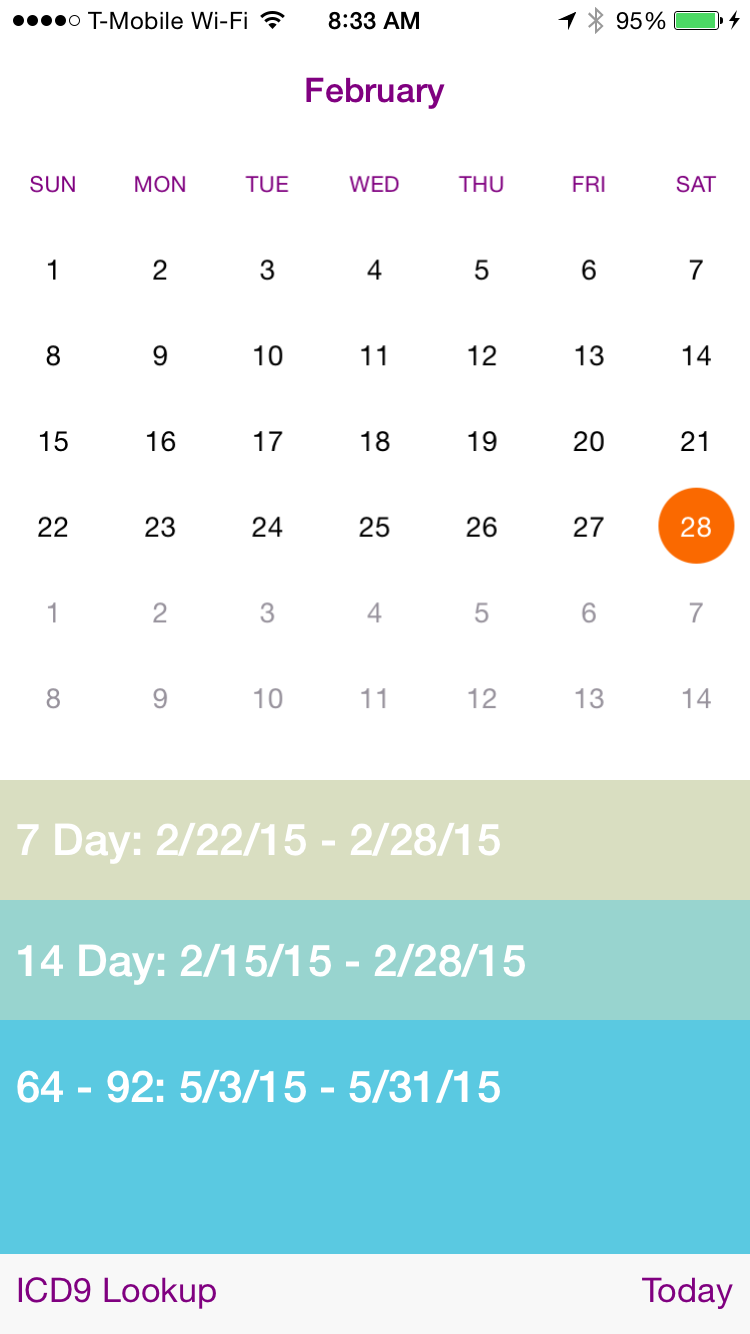The height and width of the screenshot is (1334, 750).
Task: Select February 15 in the calendar
Action: [53, 441]
